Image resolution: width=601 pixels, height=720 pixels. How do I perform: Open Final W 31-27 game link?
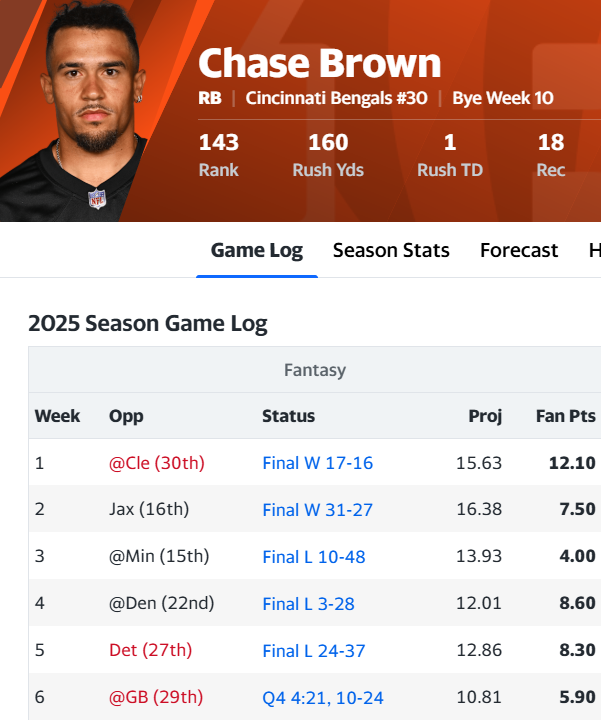tap(317, 510)
